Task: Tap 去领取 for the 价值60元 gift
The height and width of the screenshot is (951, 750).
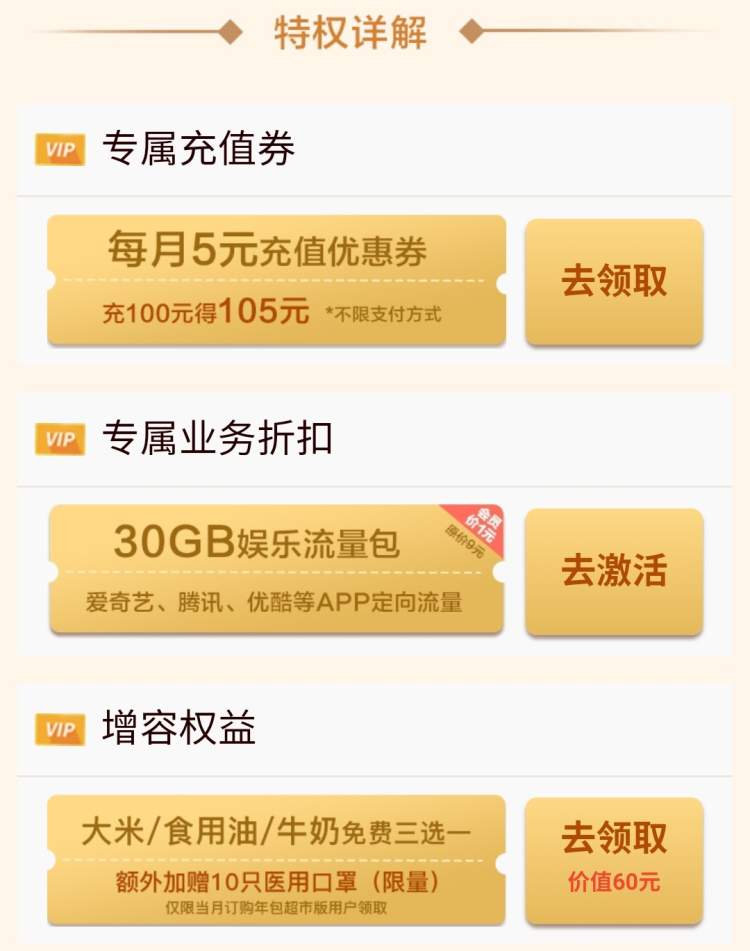Action: [614, 858]
